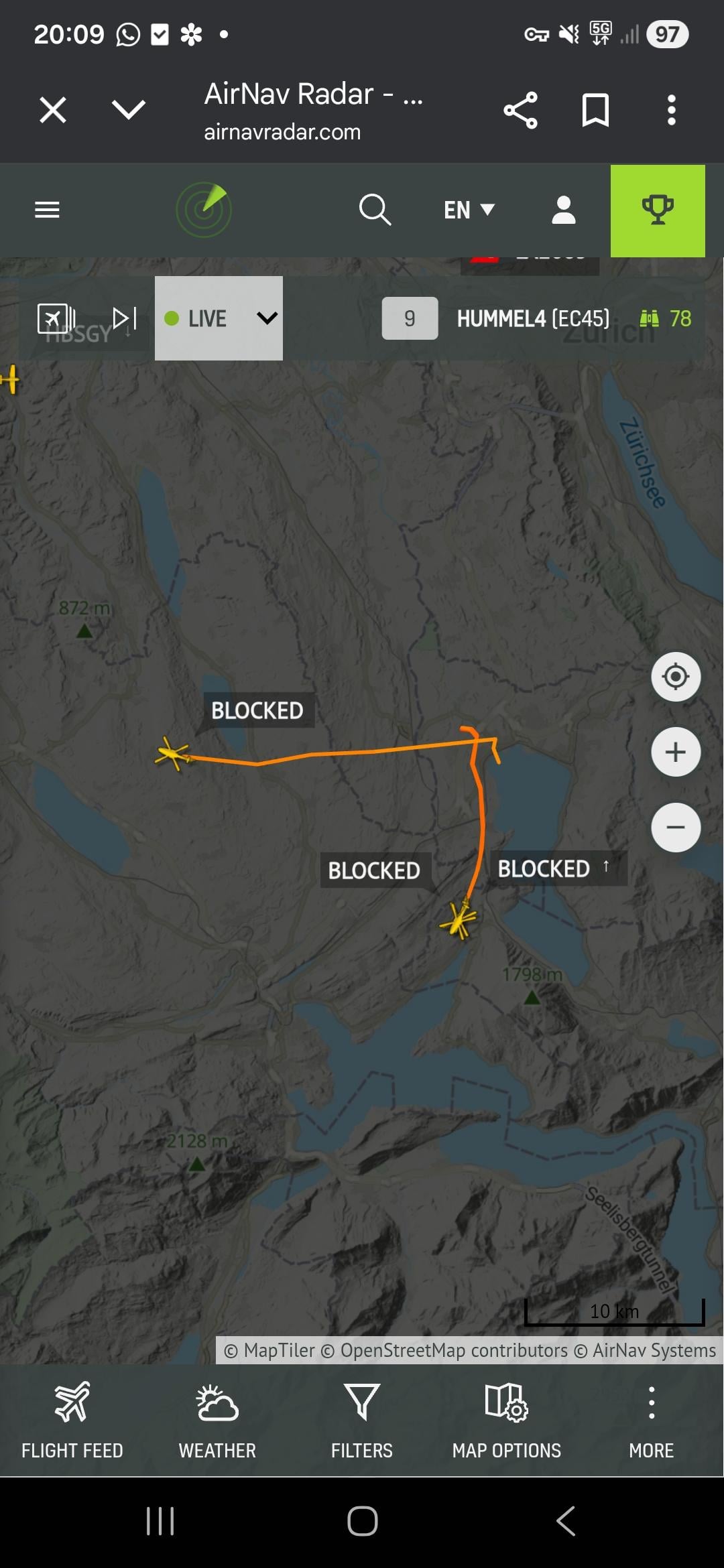724x1568 pixels.
Task: Open the hamburger drawer menu
Action: tap(47, 210)
